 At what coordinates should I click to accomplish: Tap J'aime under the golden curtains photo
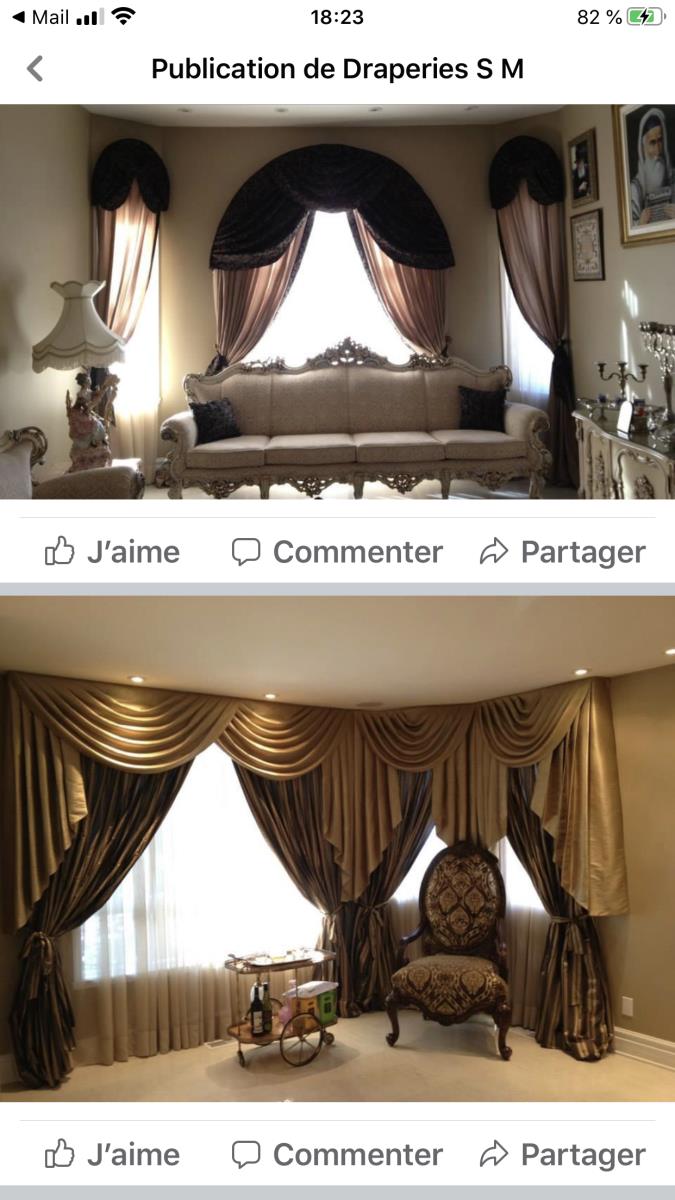[112, 1154]
